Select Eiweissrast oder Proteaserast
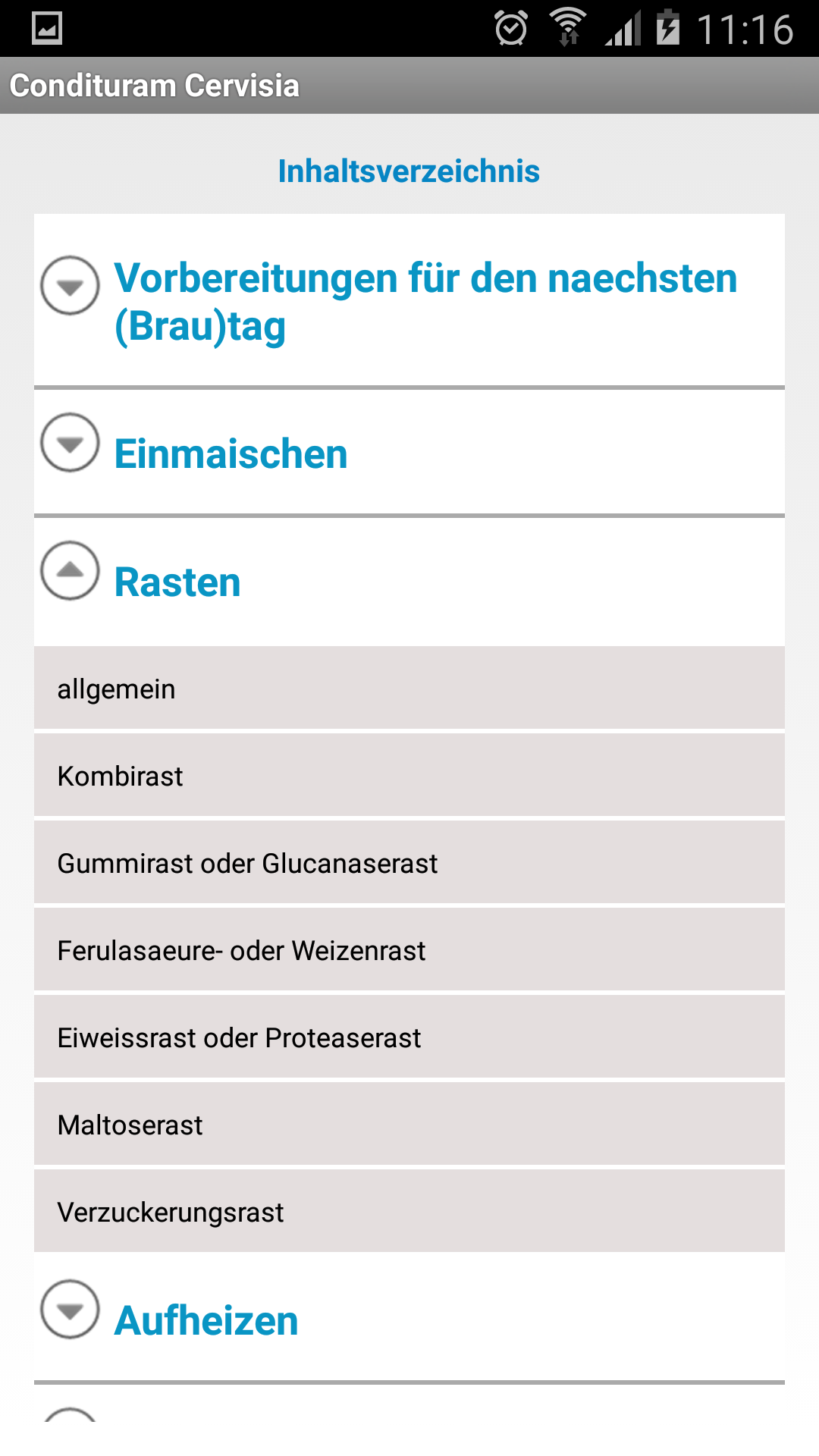Screen dimensions: 819x1456 [x=409, y=1037]
